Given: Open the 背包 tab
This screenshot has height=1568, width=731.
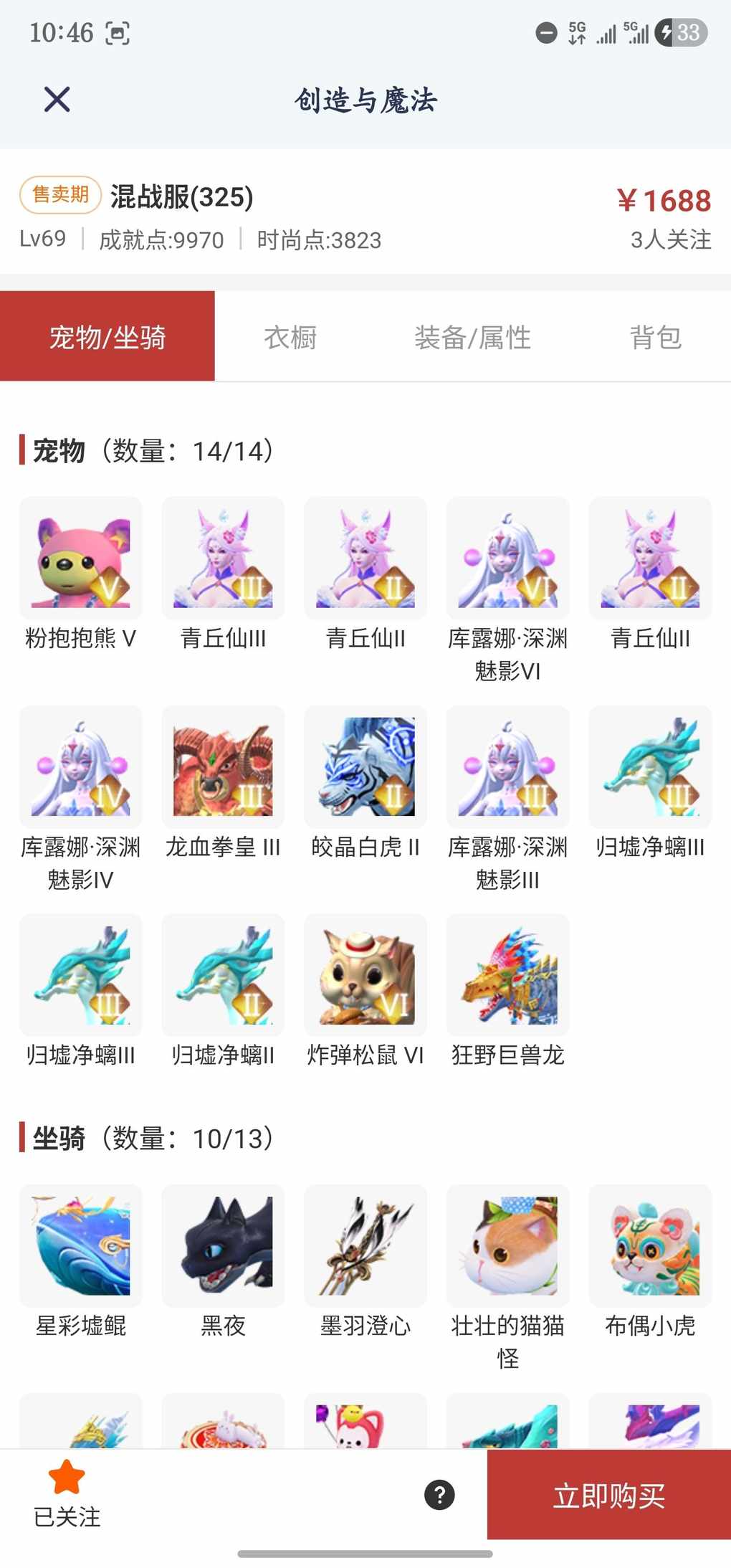Looking at the screenshot, I should tap(655, 337).
